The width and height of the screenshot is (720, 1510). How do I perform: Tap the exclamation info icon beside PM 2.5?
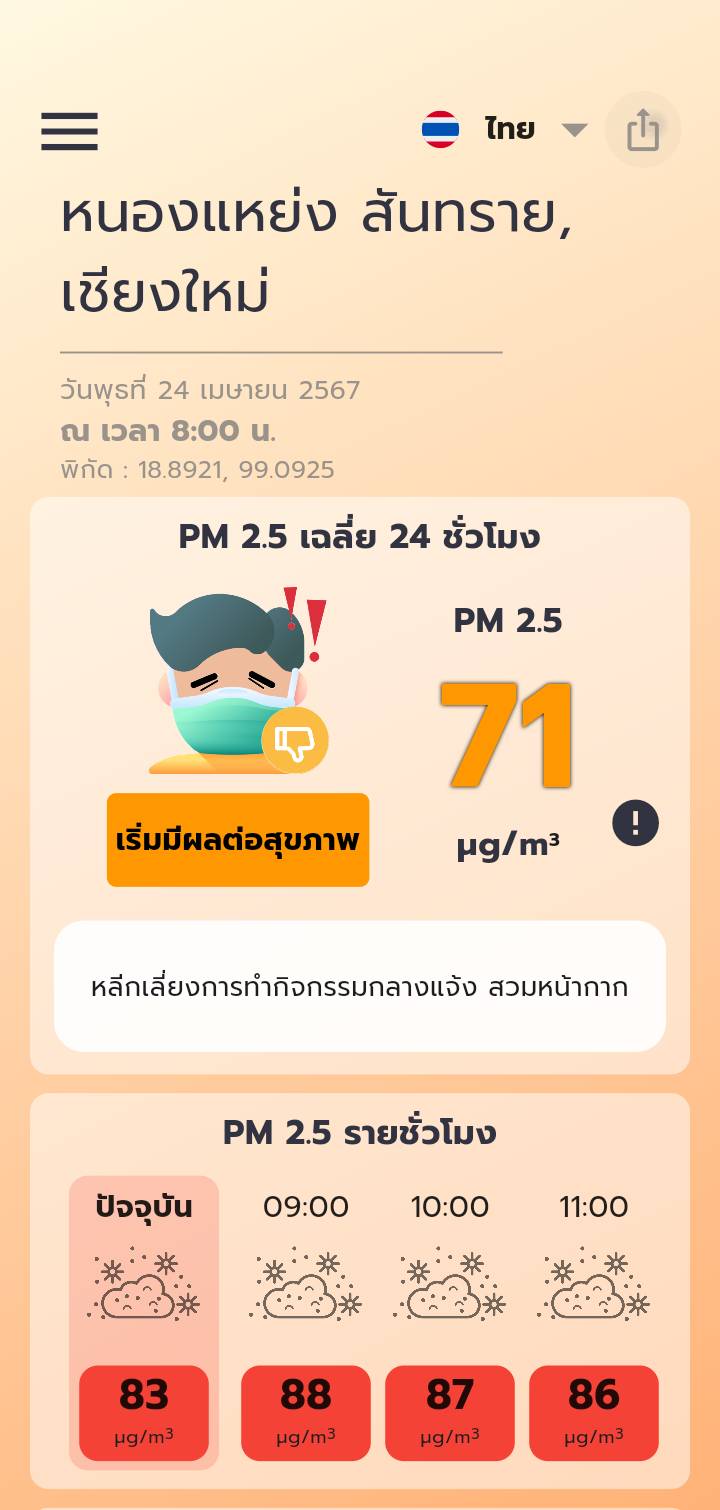pos(636,824)
